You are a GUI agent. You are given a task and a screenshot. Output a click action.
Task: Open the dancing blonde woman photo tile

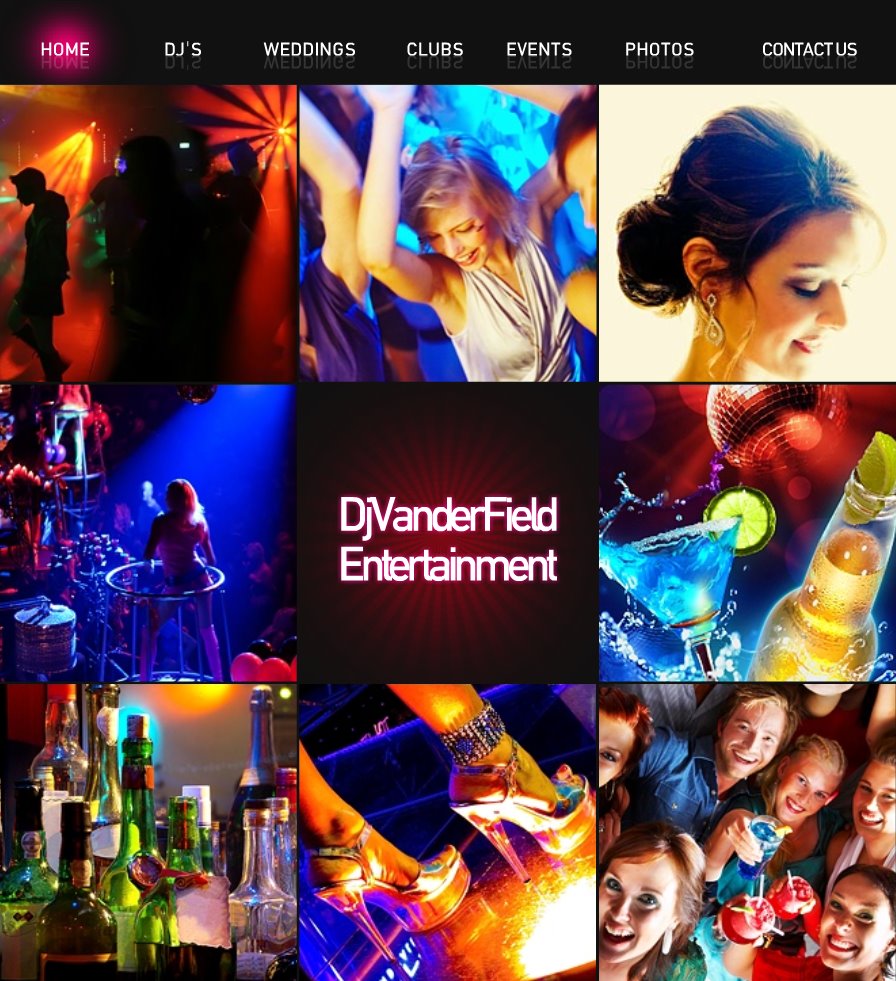[x=448, y=233]
